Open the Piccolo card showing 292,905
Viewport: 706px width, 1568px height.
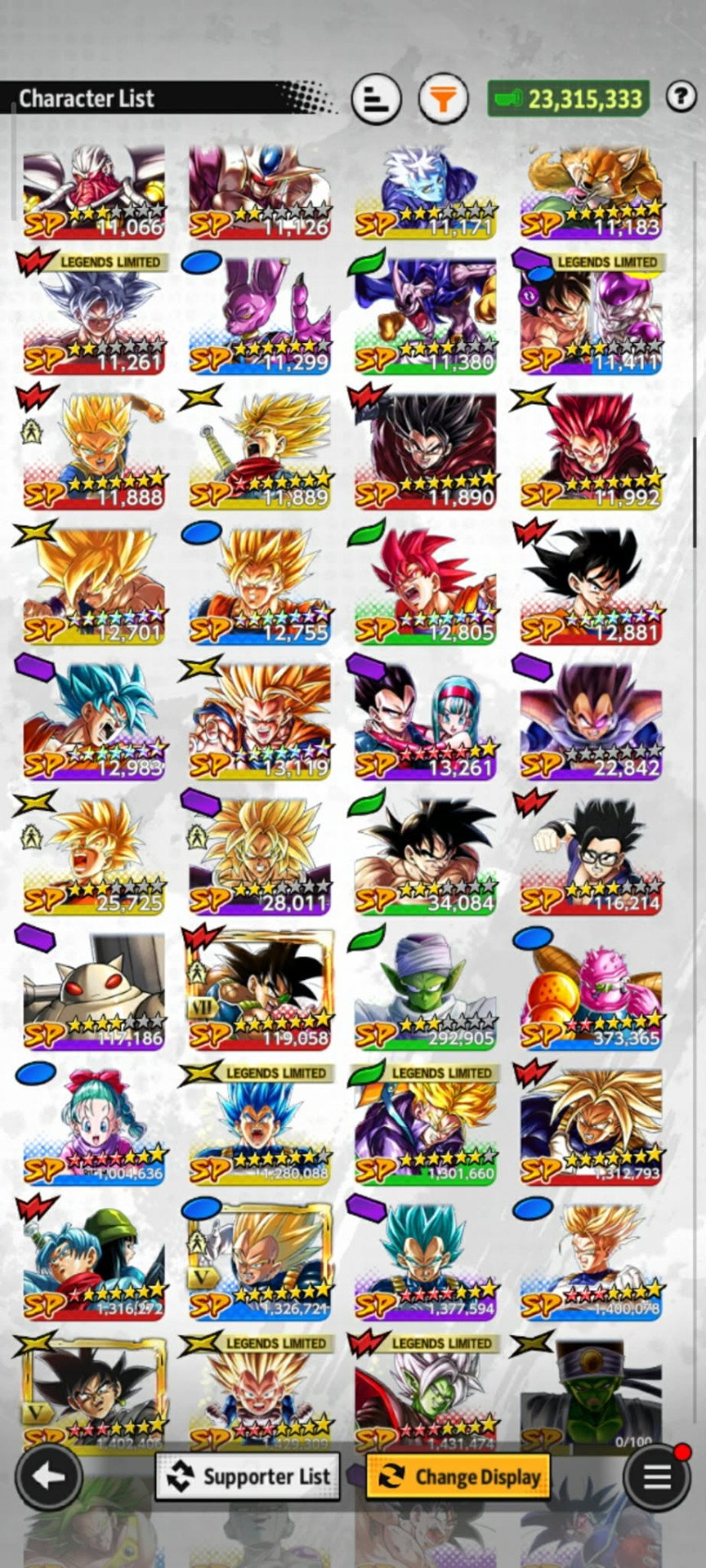pyautogui.click(x=426, y=991)
